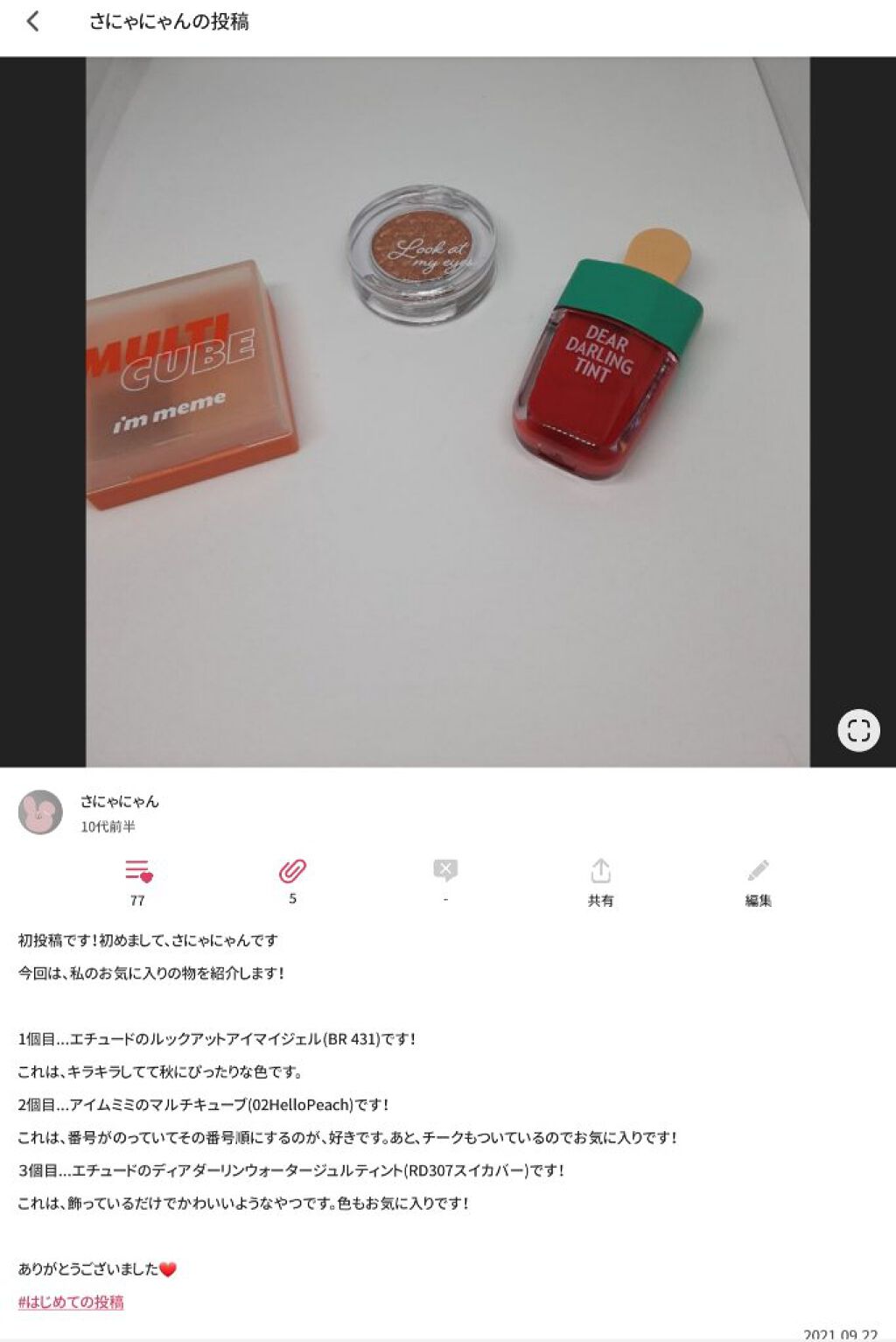Open さにゃにゃん's profile avatar
The image size is (896, 1342).
tap(40, 812)
